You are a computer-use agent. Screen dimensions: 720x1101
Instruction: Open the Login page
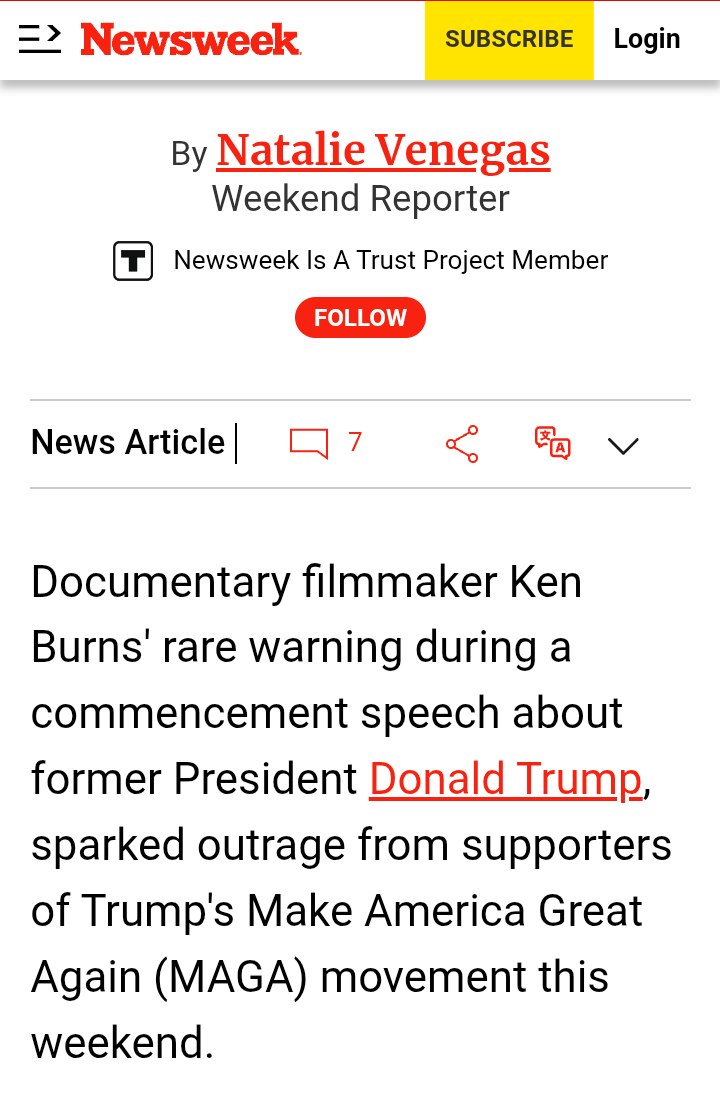[x=647, y=39]
